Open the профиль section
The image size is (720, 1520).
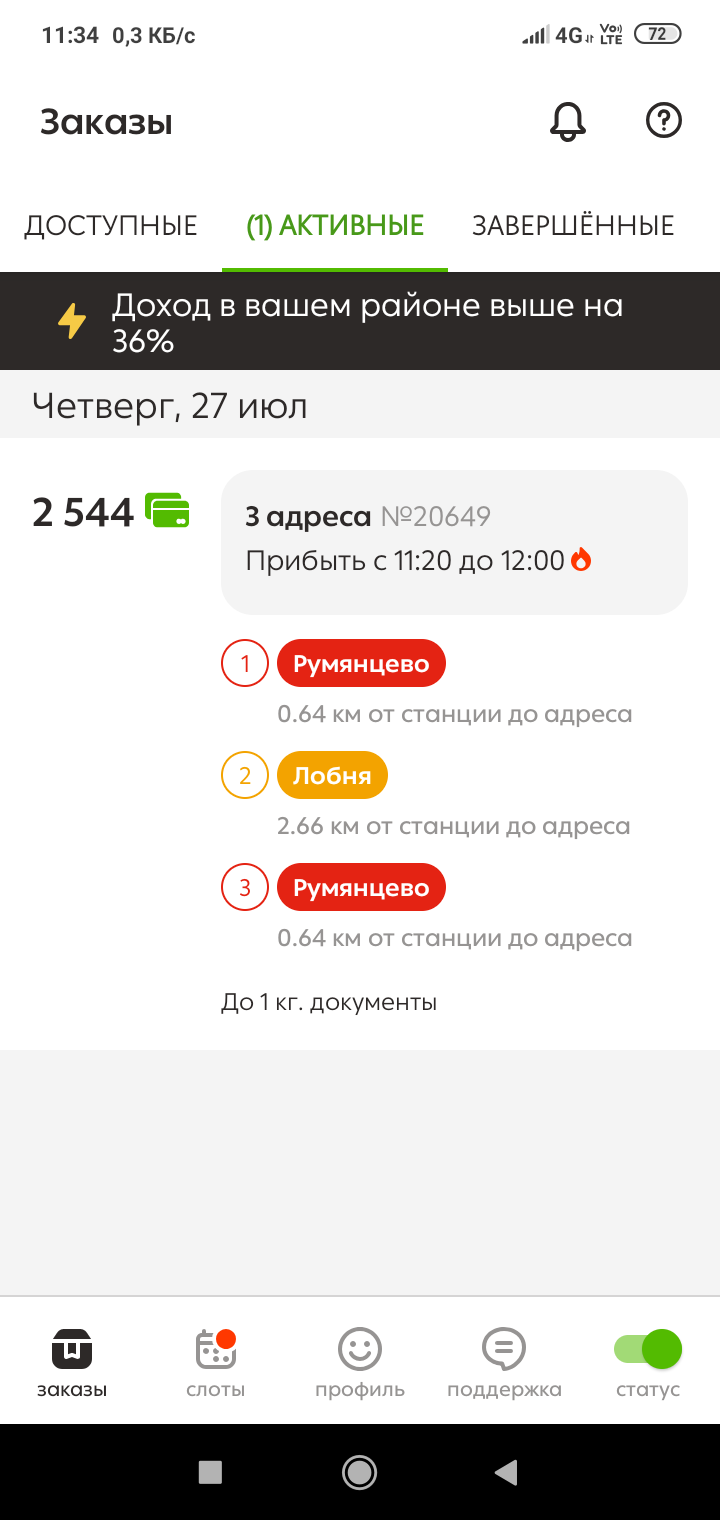[360, 1362]
